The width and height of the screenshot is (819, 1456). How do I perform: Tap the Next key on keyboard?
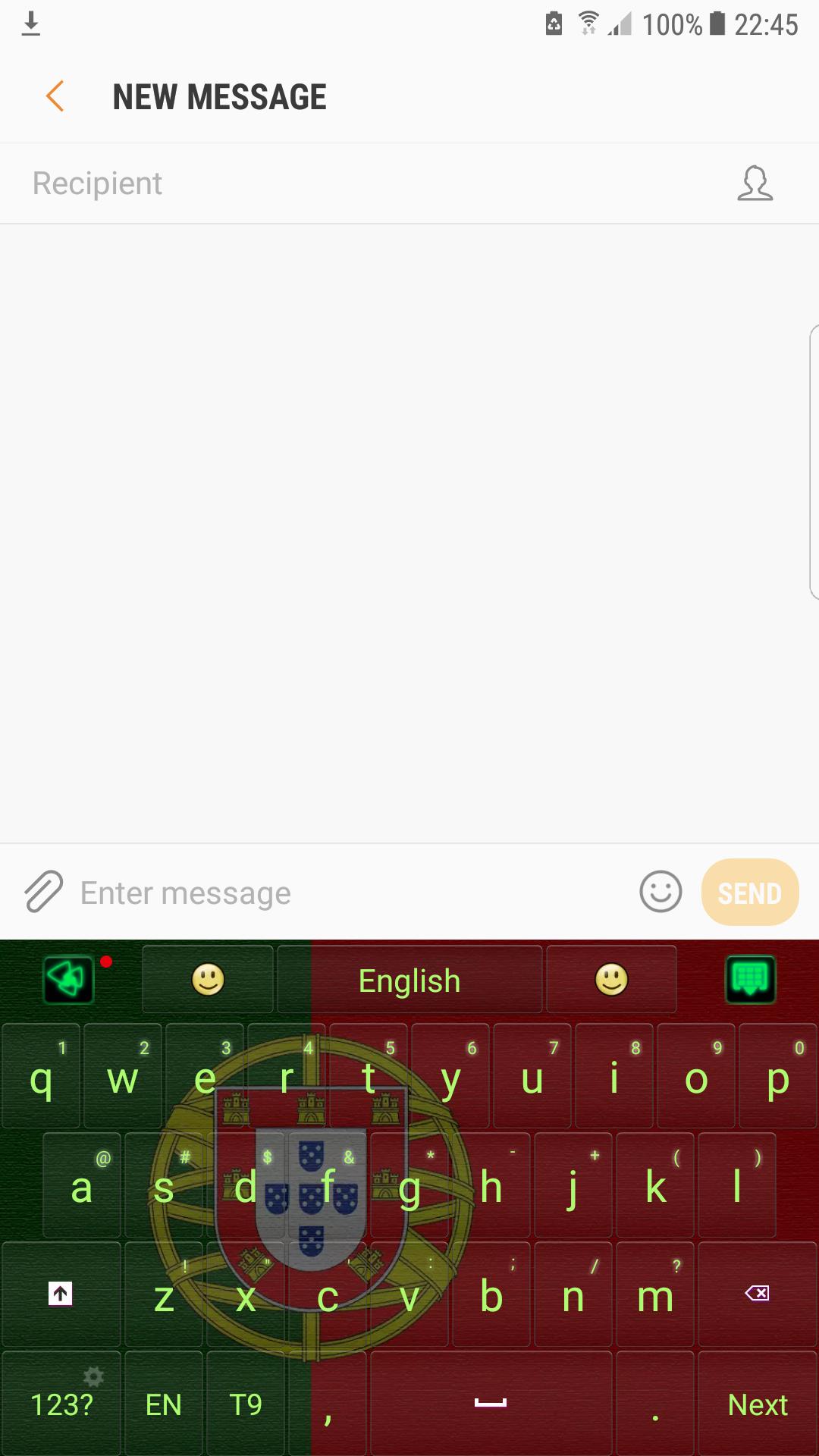coord(757,1404)
